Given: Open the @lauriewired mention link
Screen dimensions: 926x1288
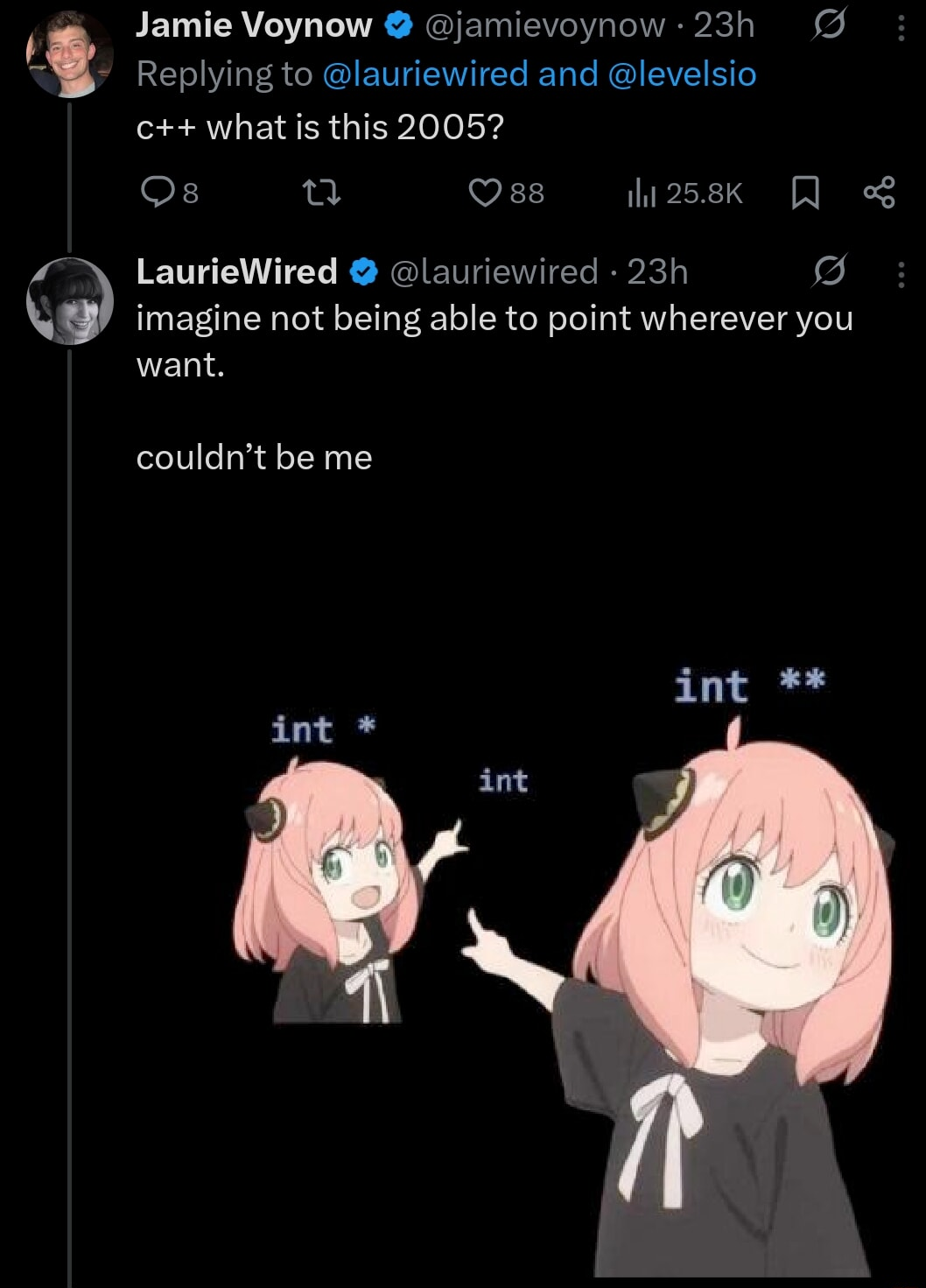Looking at the screenshot, I should 425,74.
